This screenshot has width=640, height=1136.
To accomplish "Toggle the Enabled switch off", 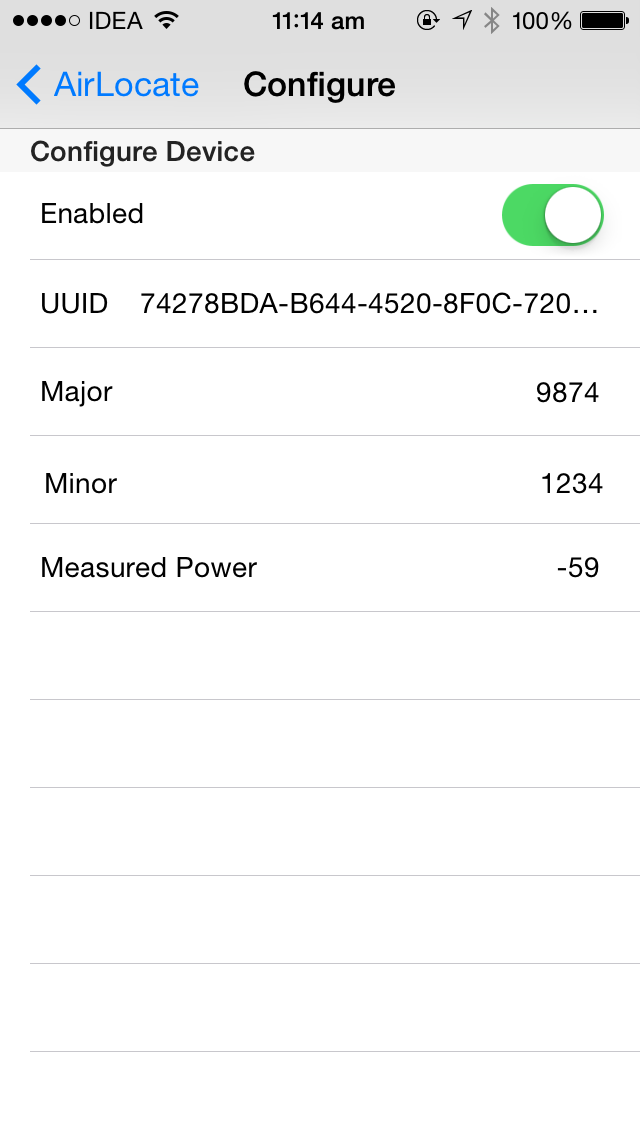I will [552, 214].
